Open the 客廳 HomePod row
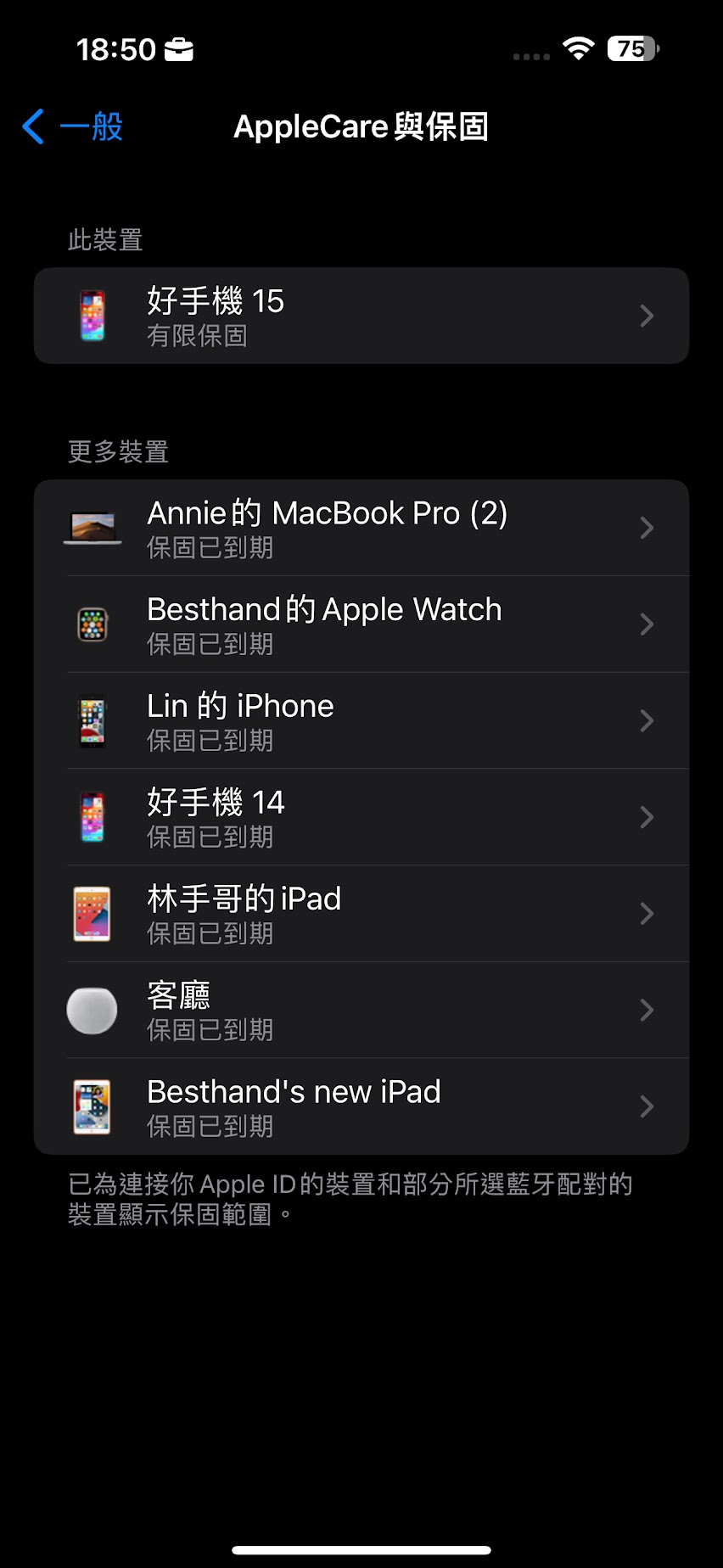This screenshot has width=723, height=1568. [x=361, y=1010]
